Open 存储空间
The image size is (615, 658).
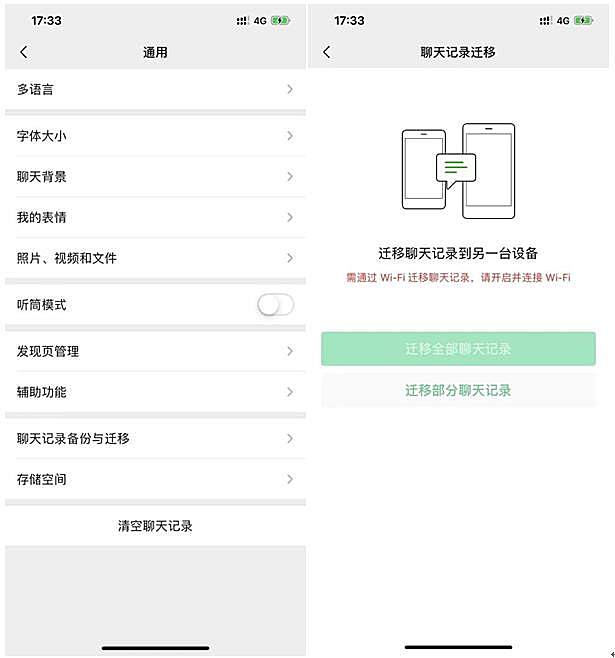155,479
